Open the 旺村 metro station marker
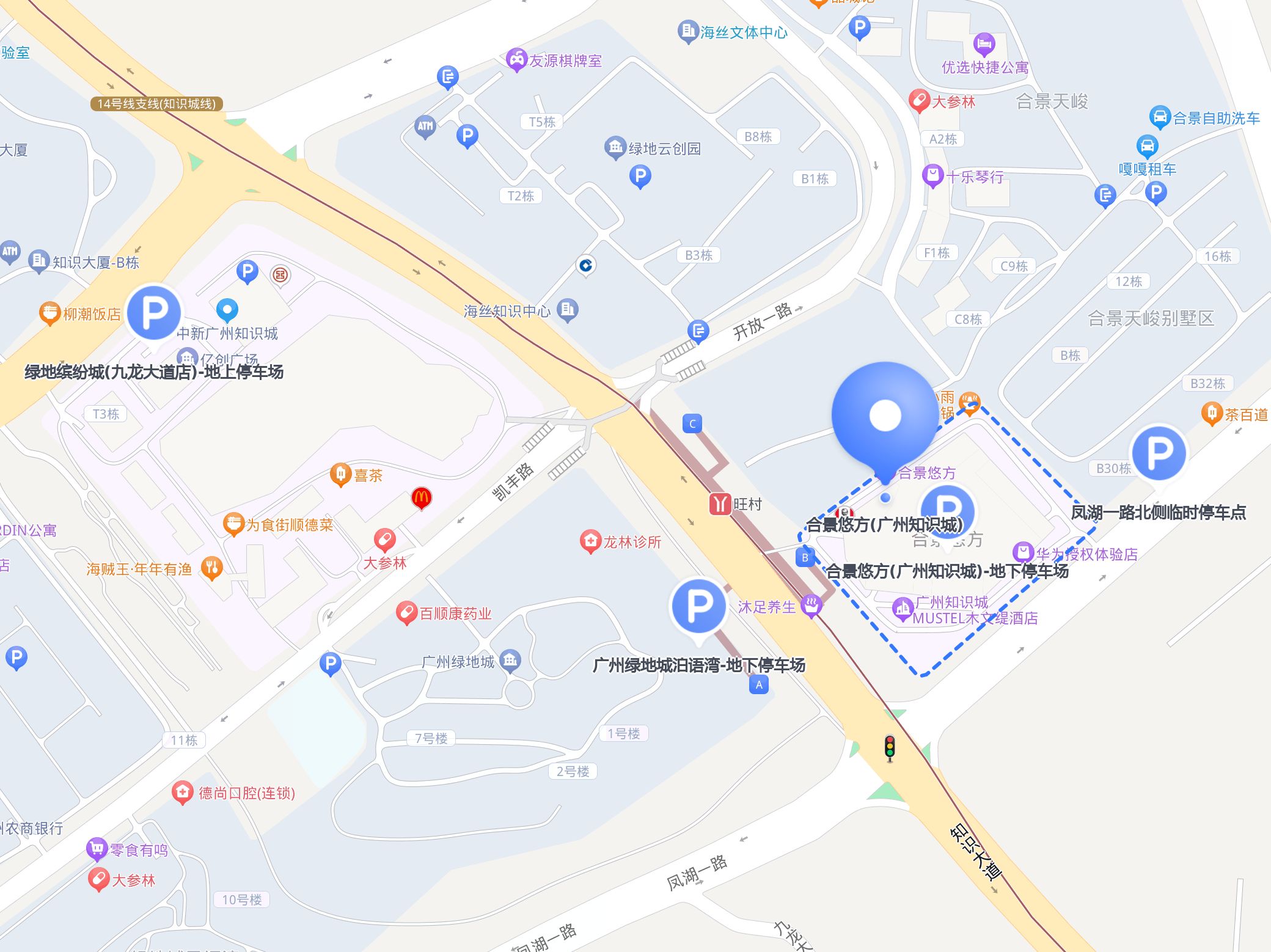Viewport: 1271px width, 952px height. [x=720, y=504]
